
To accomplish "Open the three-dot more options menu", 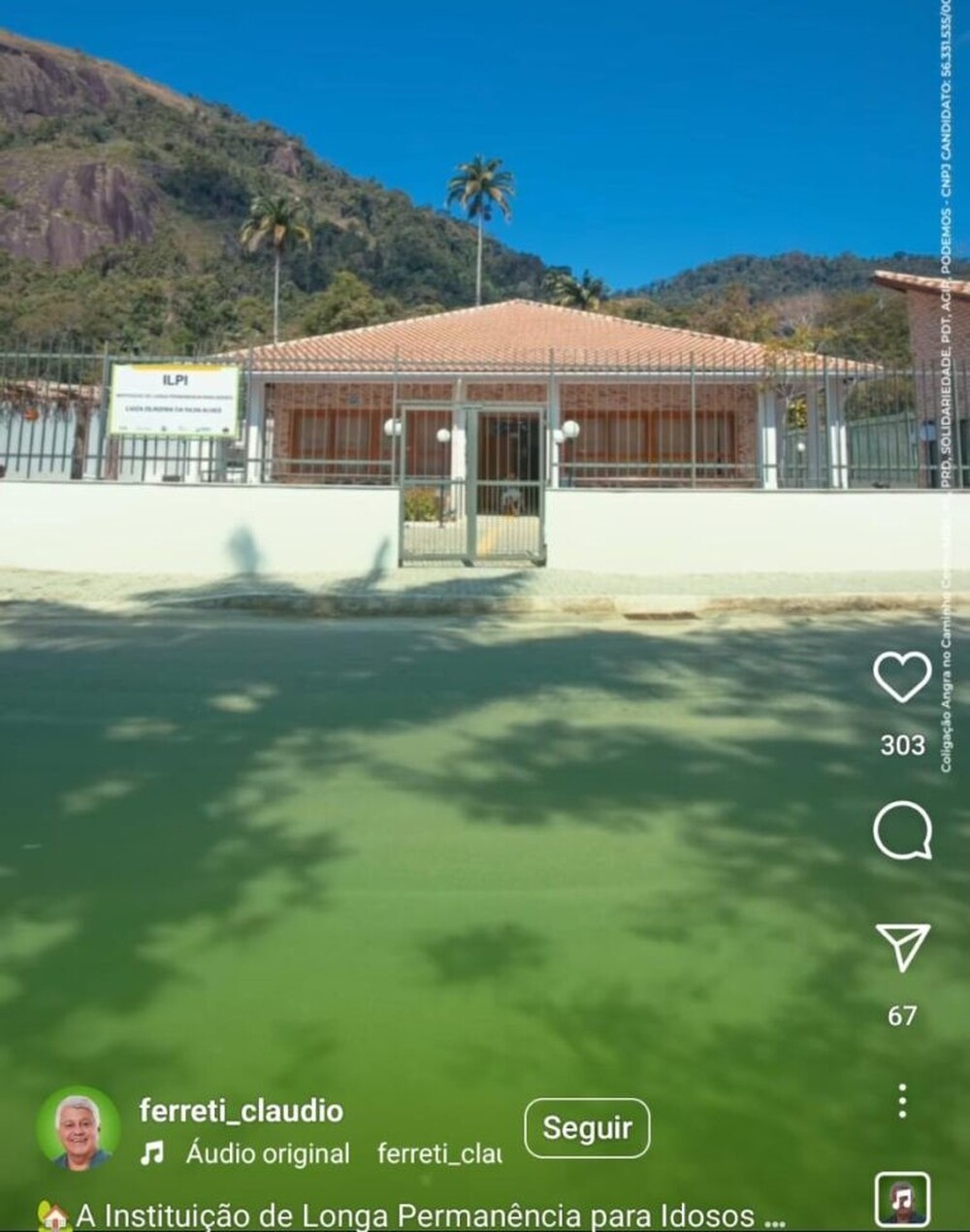I will click(x=902, y=1100).
